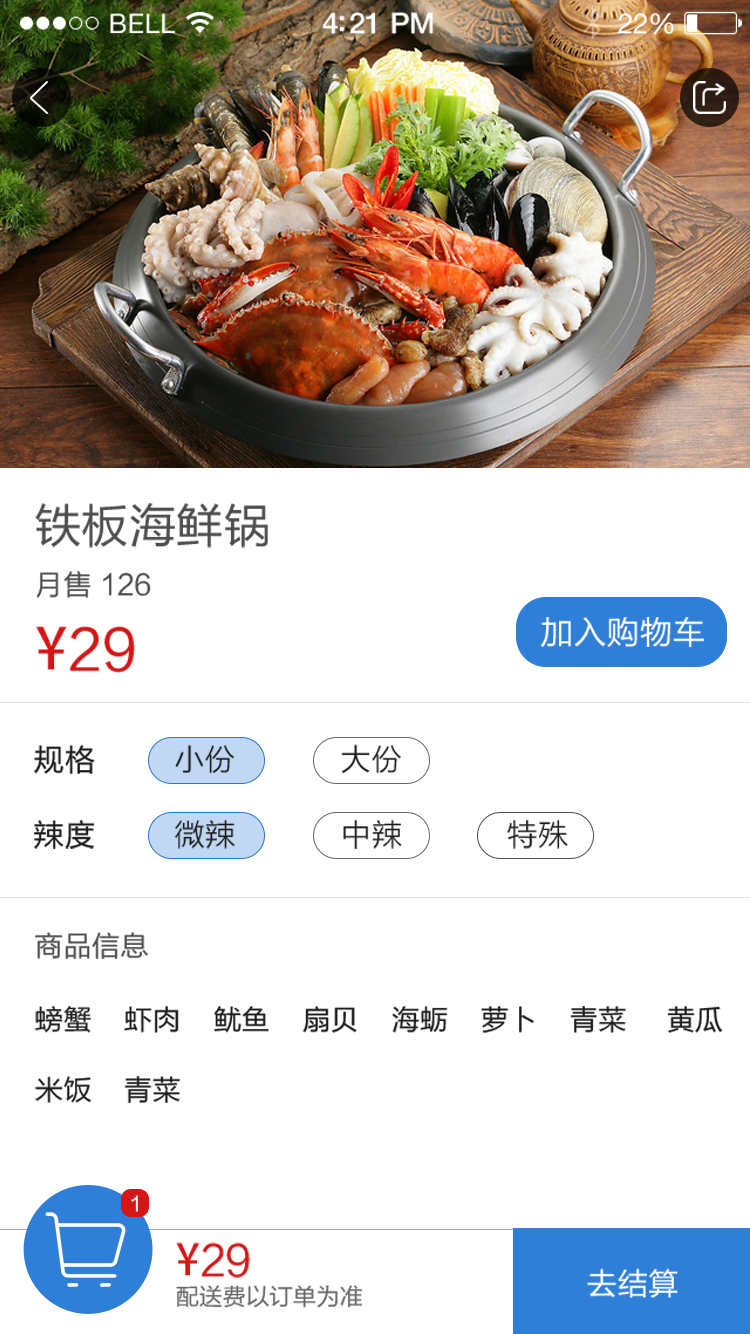Select the 大份 size option

click(371, 760)
